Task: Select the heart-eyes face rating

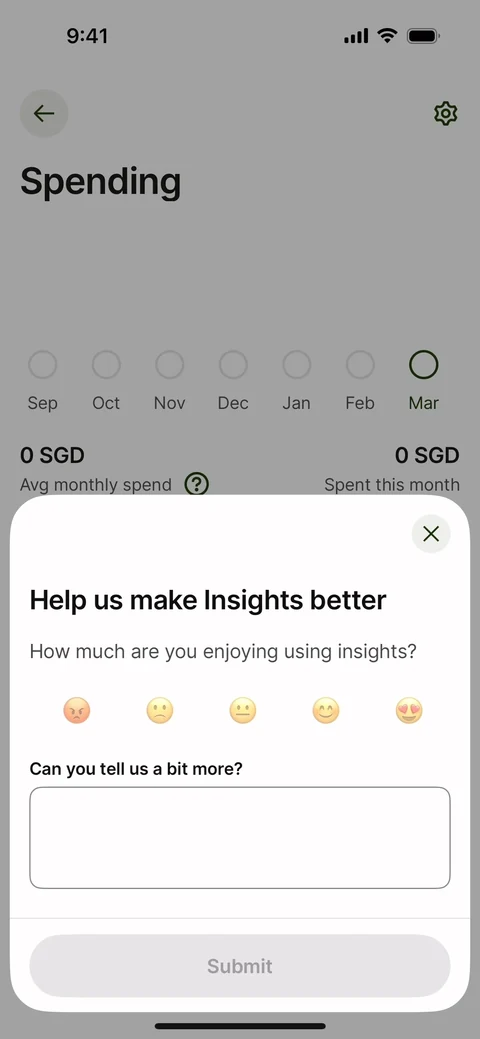Action: pyautogui.click(x=409, y=711)
